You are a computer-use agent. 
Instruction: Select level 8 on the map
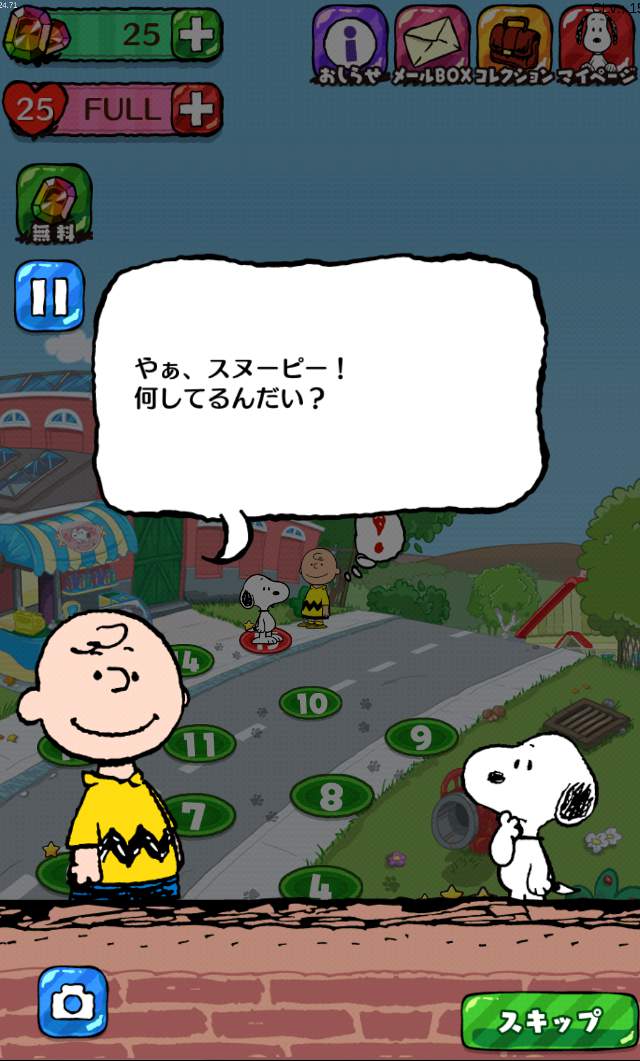pos(331,796)
